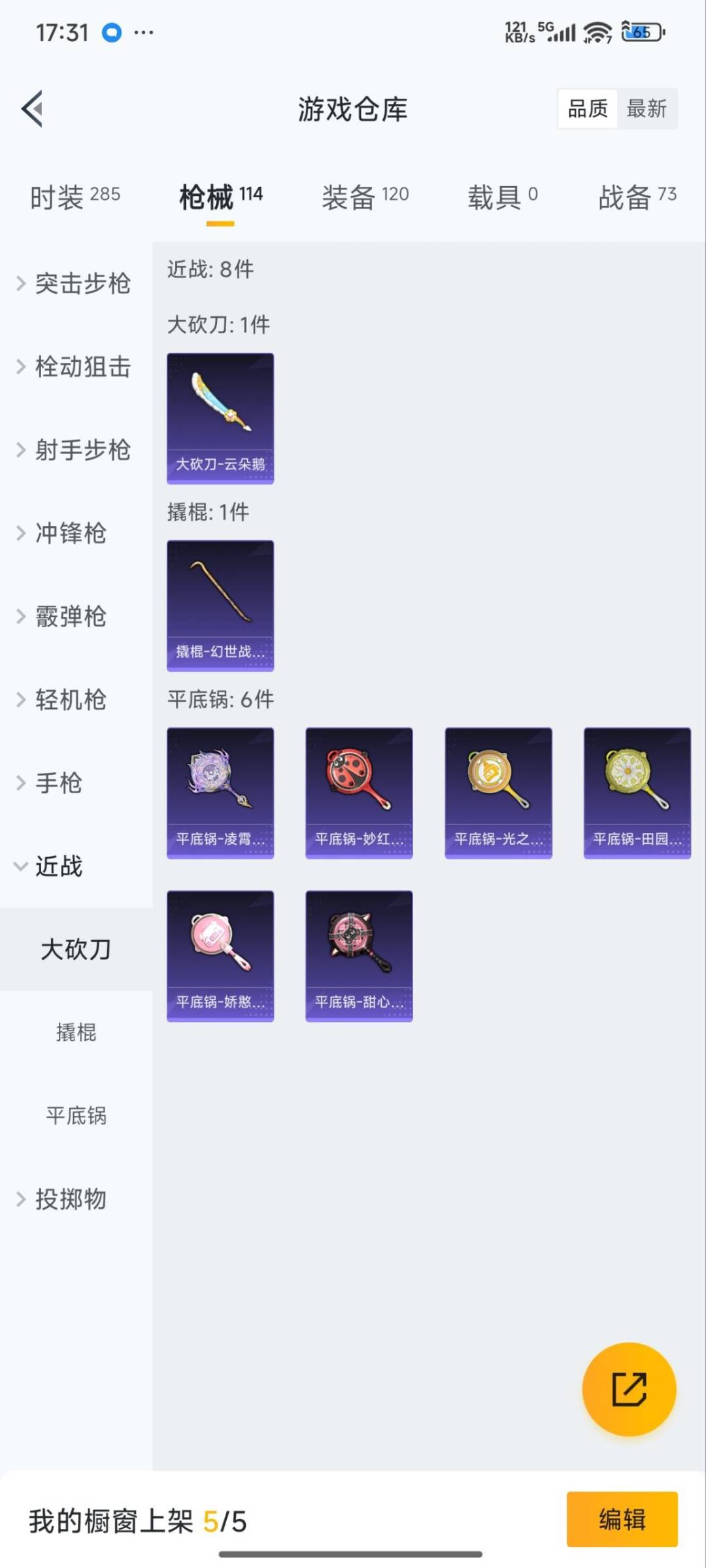706x1568 pixels.
Task: Select 撬棍 in the sidebar
Action: 76,1032
